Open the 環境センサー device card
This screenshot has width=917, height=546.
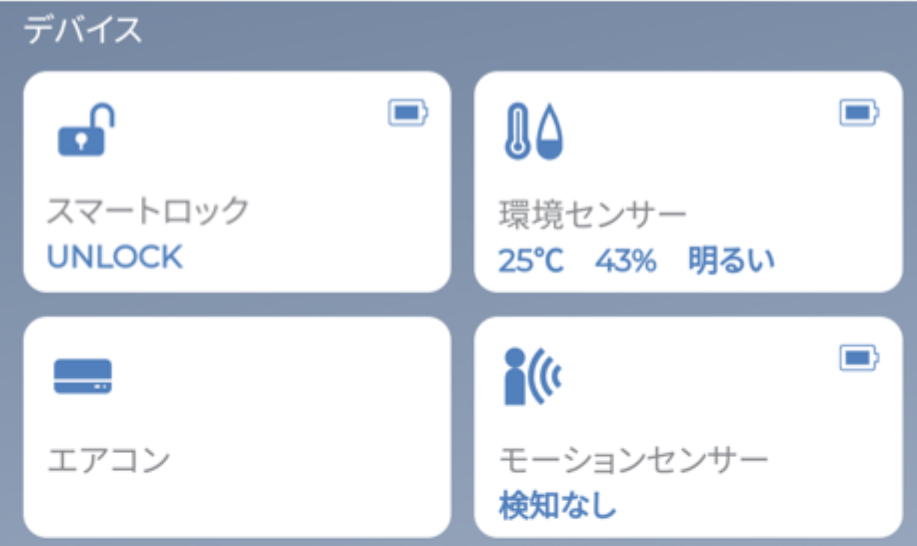pyautogui.click(x=688, y=182)
